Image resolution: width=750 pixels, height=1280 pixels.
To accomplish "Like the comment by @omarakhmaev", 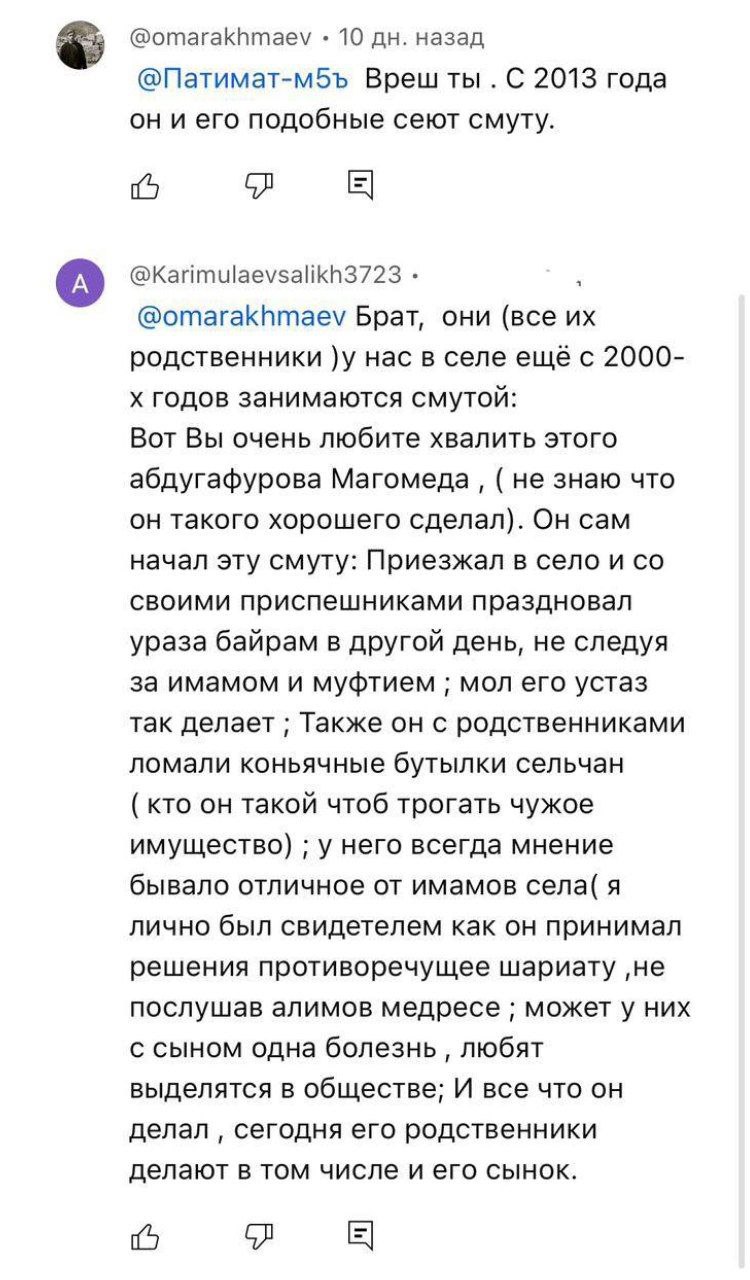I will [145, 184].
